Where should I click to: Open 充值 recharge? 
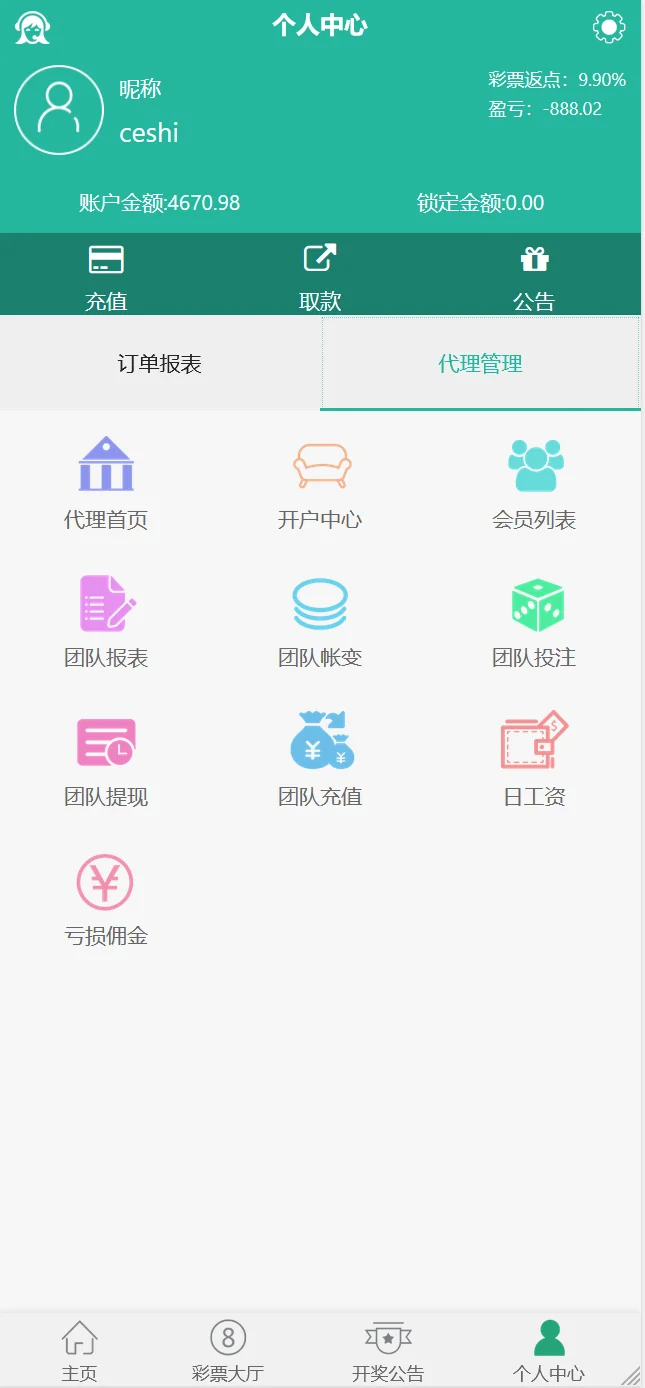pyautogui.click(x=106, y=275)
